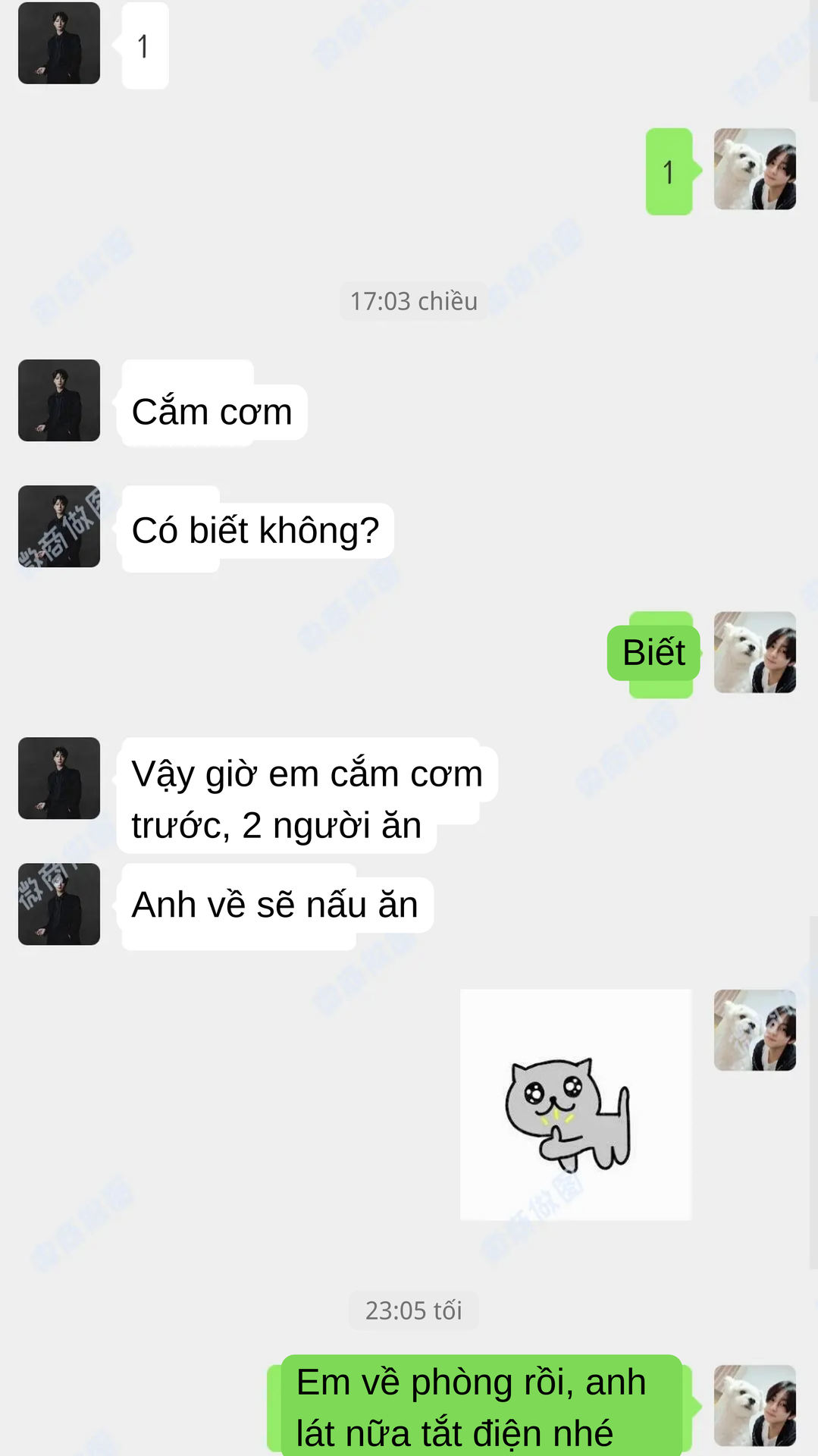Open the avatar beside "Anh về sẽ nấu ăn"
The height and width of the screenshot is (1456, 818).
tap(59, 904)
